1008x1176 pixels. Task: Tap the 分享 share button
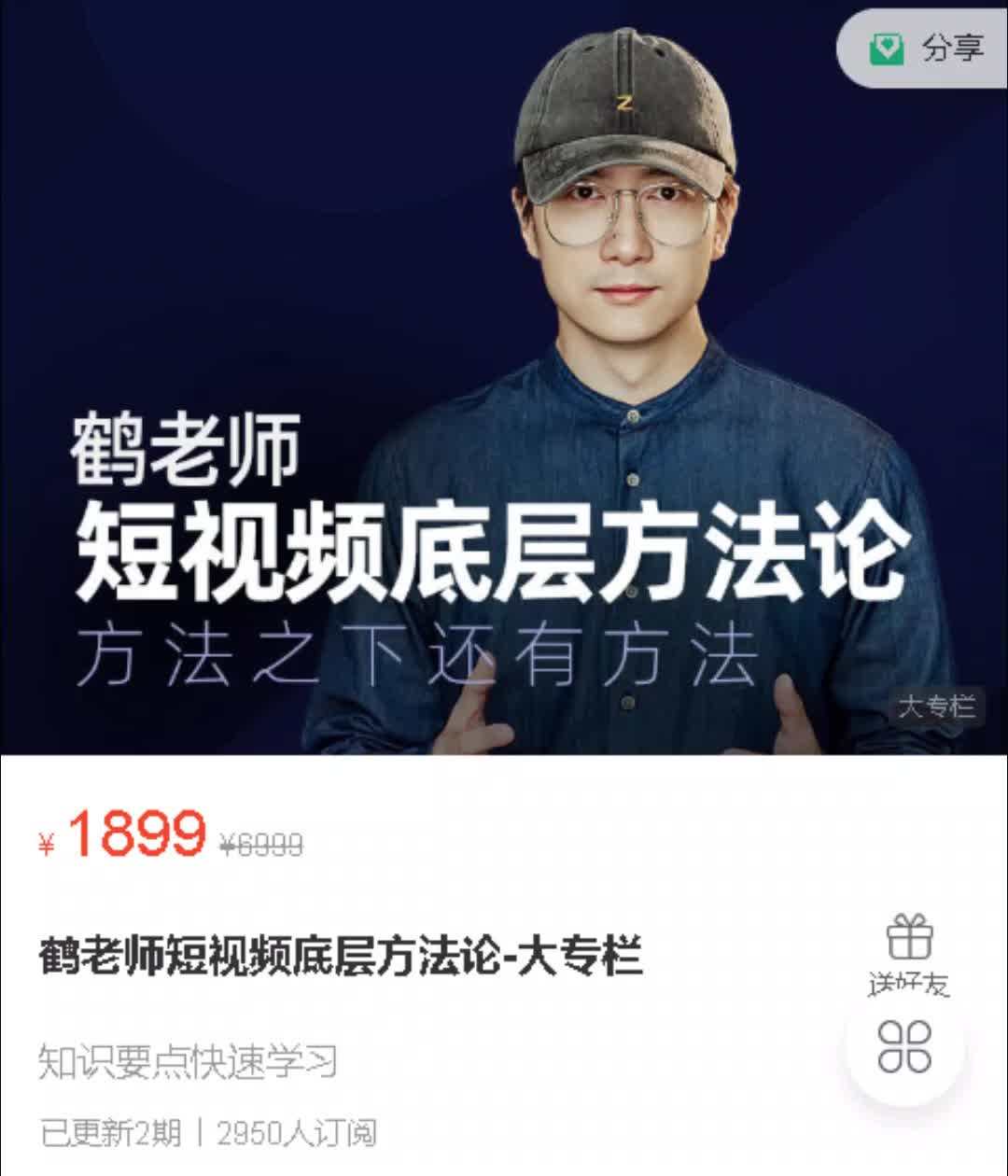(928, 49)
